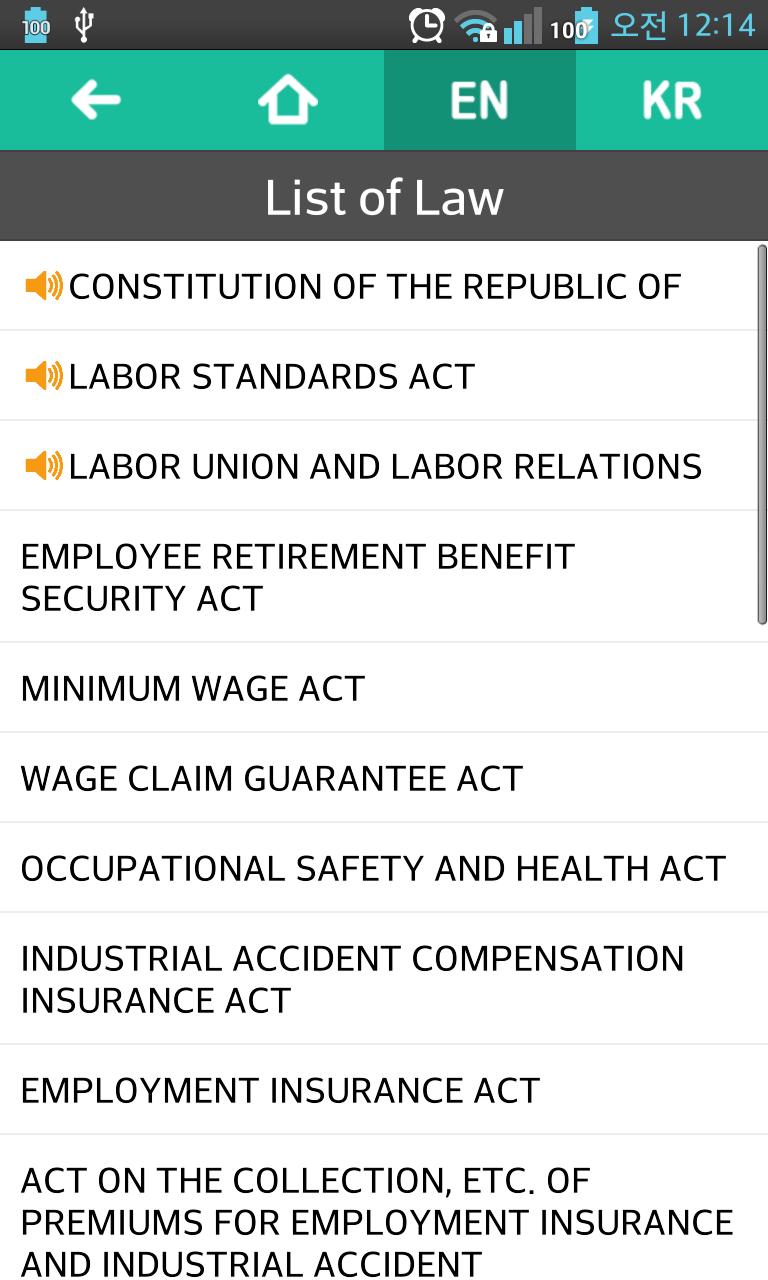Open Employee Retirement Benefit Security Act
The width and height of the screenshot is (768, 1280).
(297, 577)
